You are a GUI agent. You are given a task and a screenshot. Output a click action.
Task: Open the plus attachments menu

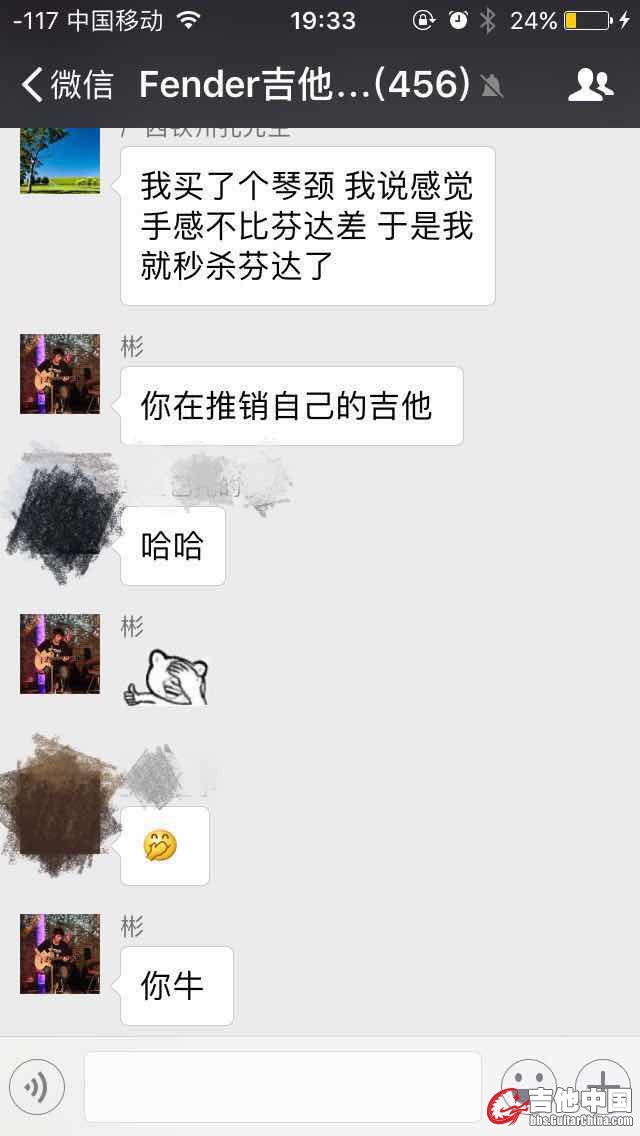(x=602, y=1082)
